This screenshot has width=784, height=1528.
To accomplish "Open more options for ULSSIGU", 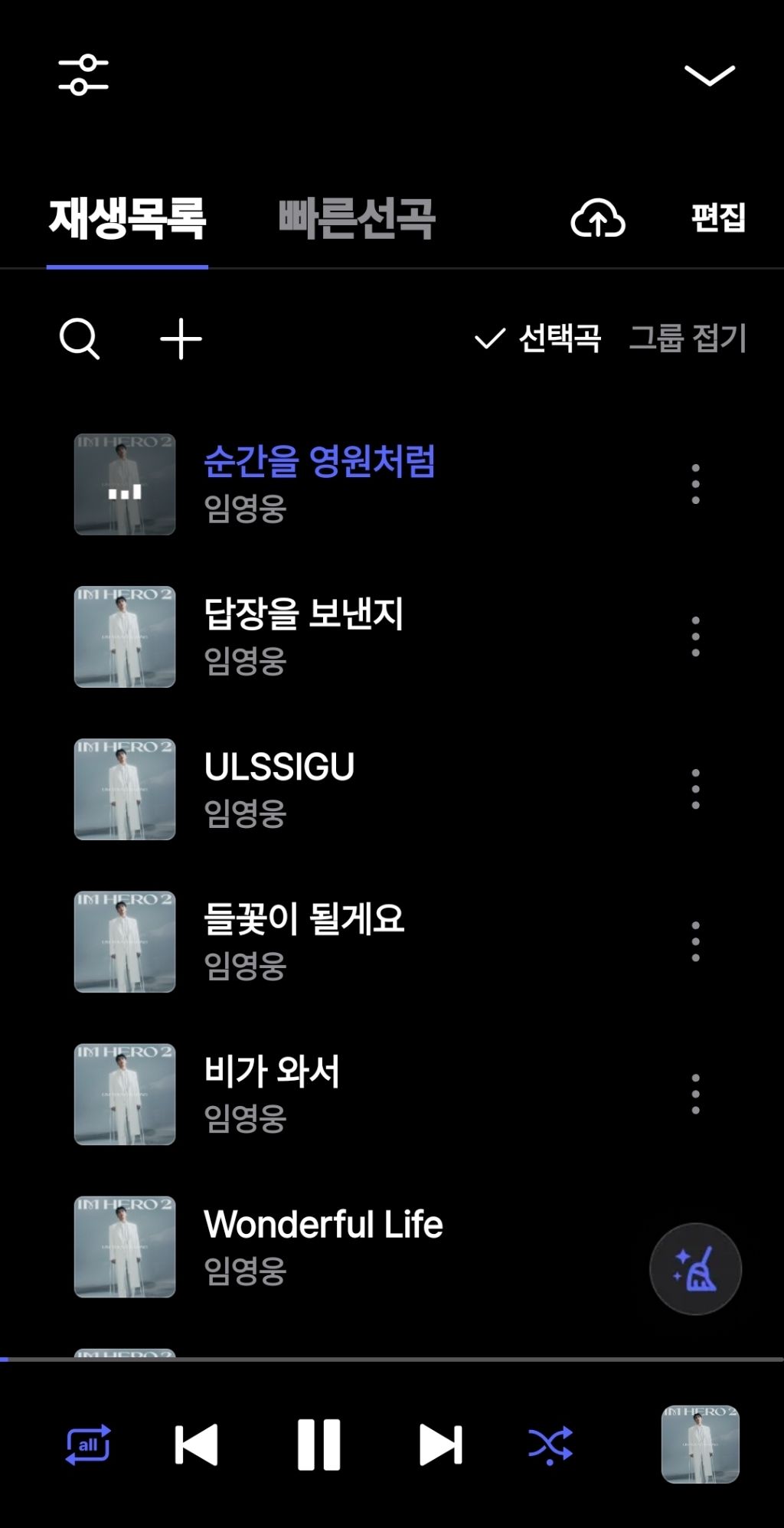I will [695, 789].
